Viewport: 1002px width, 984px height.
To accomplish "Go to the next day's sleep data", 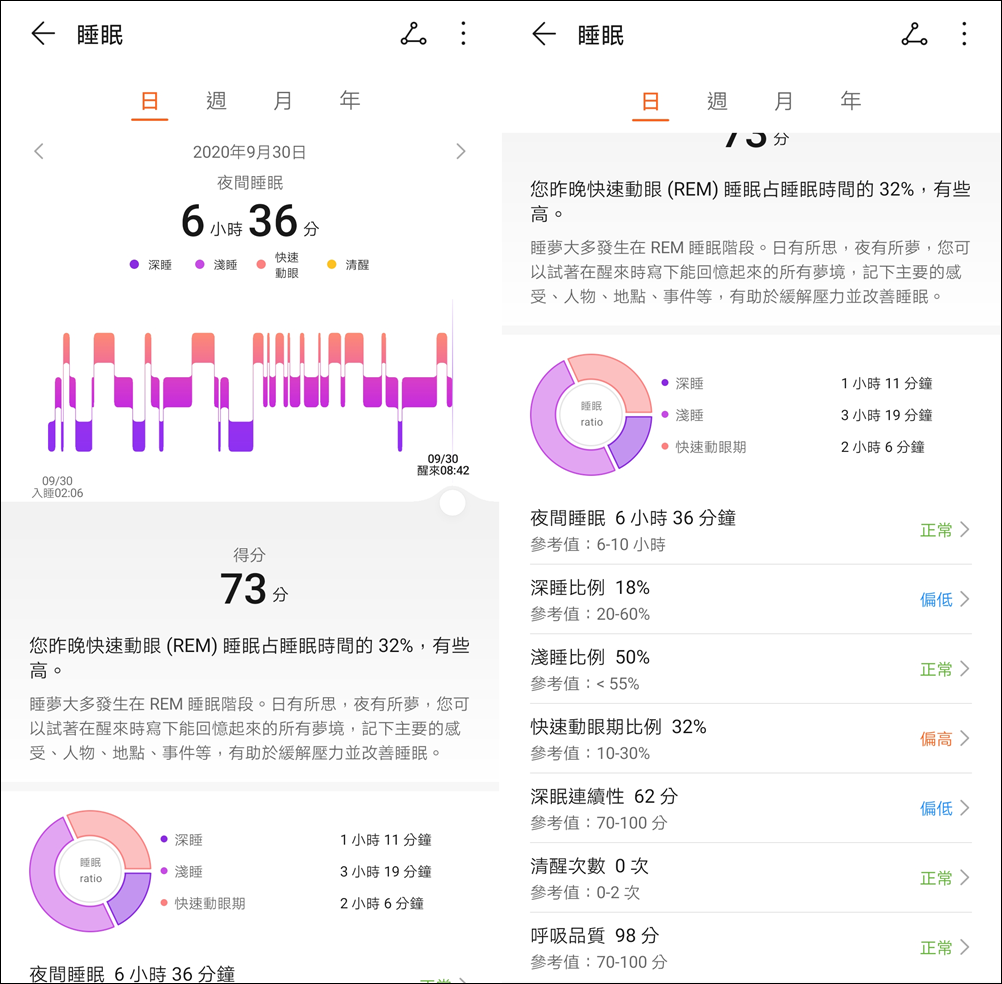I will coord(461,151).
